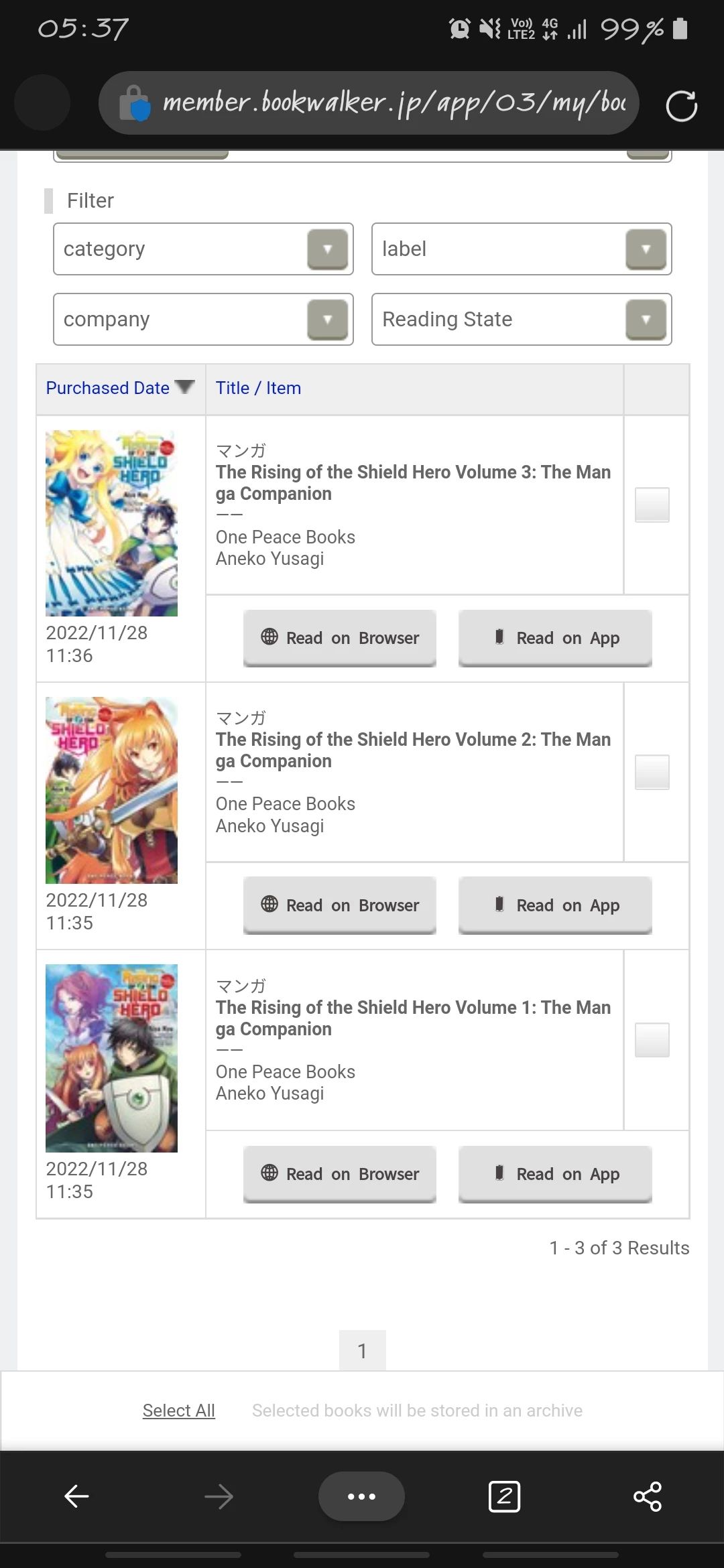Read Volume 2 on Browser
The image size is (724, 1568).
tap(340, 905)
